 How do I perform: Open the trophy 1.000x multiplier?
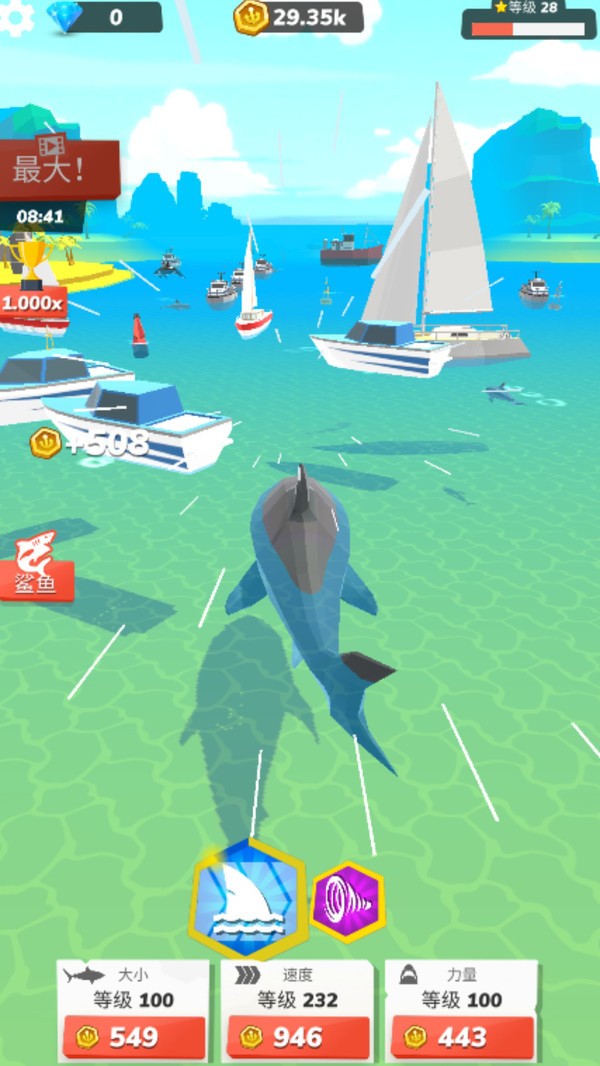[32, 282]
